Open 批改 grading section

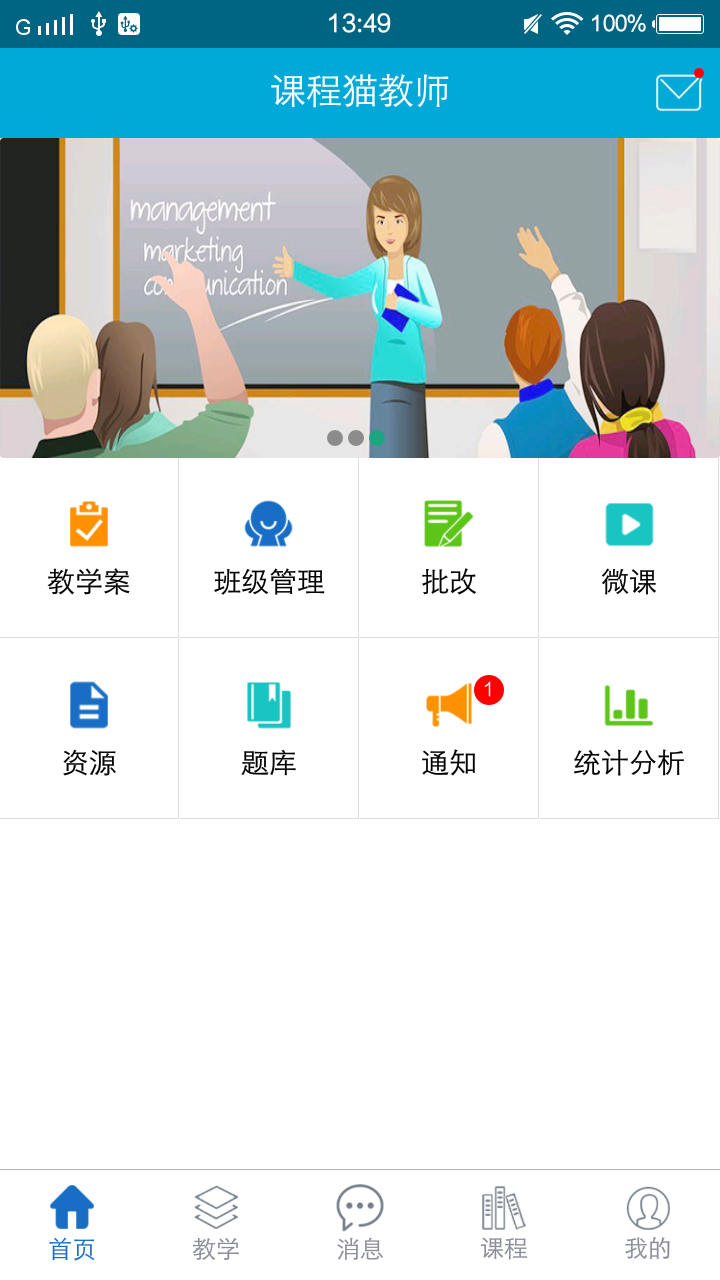coord(449,548)
